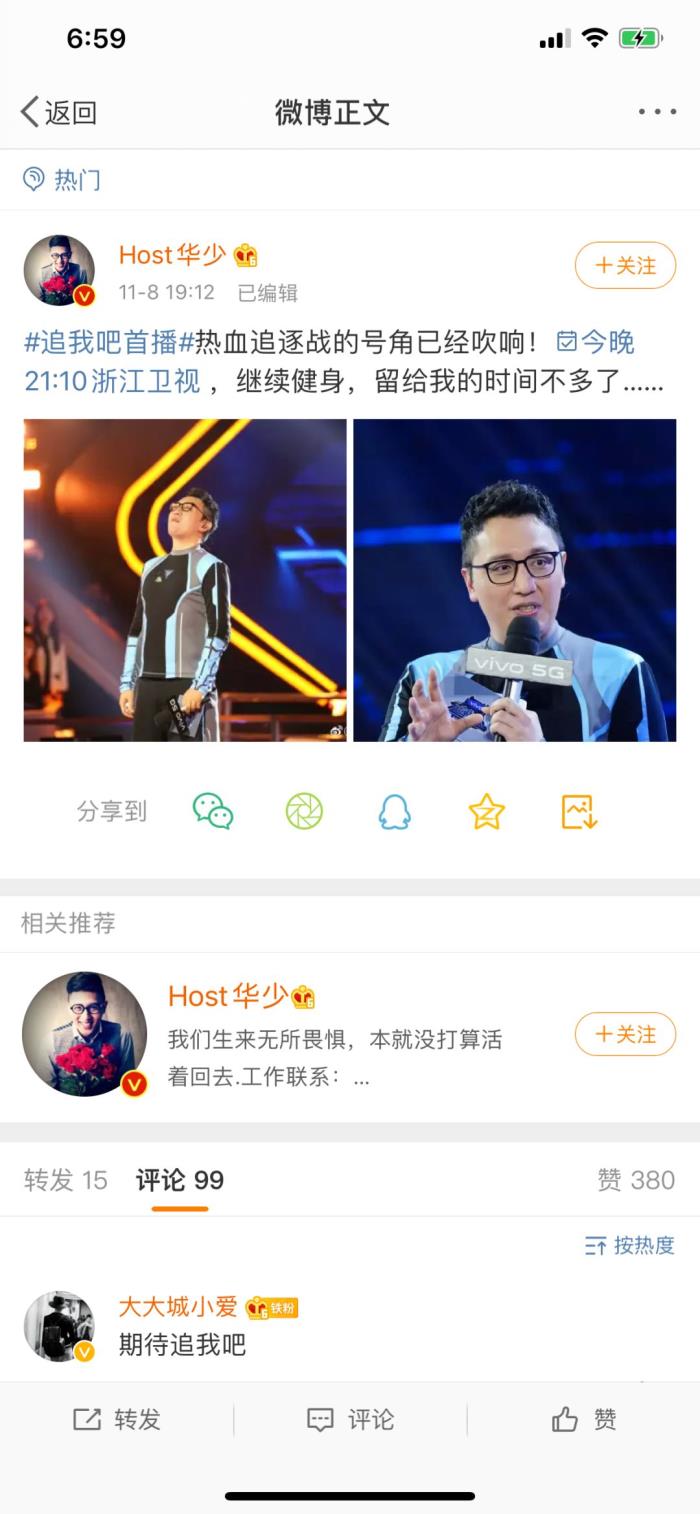Share this post to QQ

[x=394, y=811]
